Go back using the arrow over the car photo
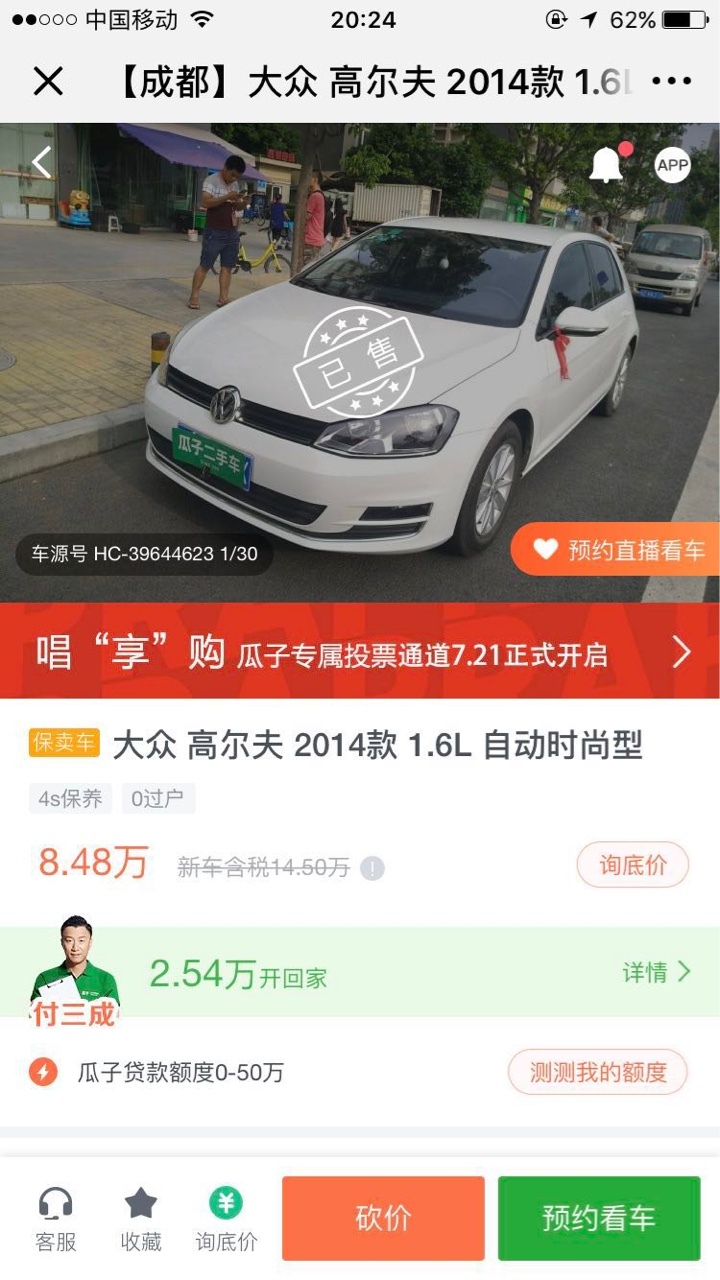The image size is (720, 1280). pos(41,162)
